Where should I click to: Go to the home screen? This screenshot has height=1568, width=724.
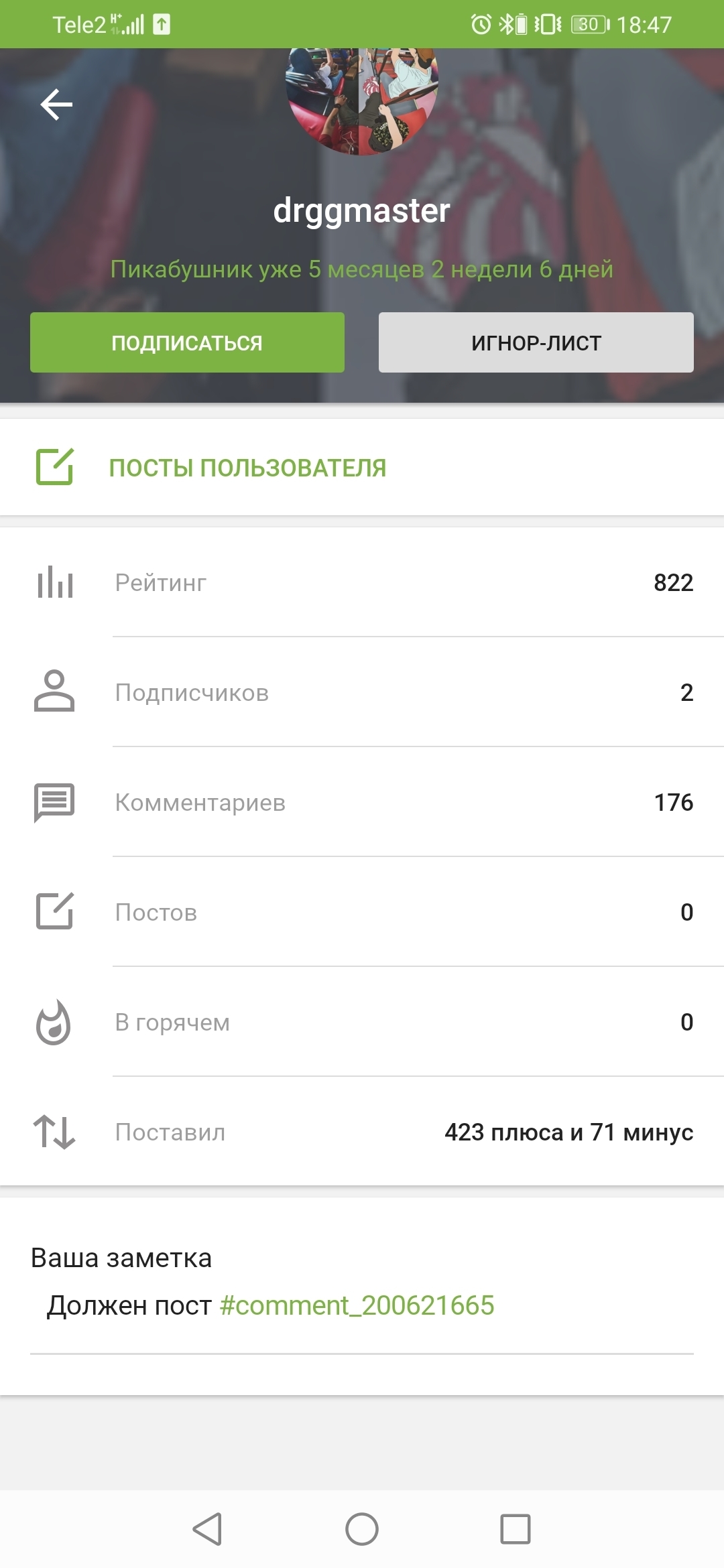click(x=362, y=1529)
